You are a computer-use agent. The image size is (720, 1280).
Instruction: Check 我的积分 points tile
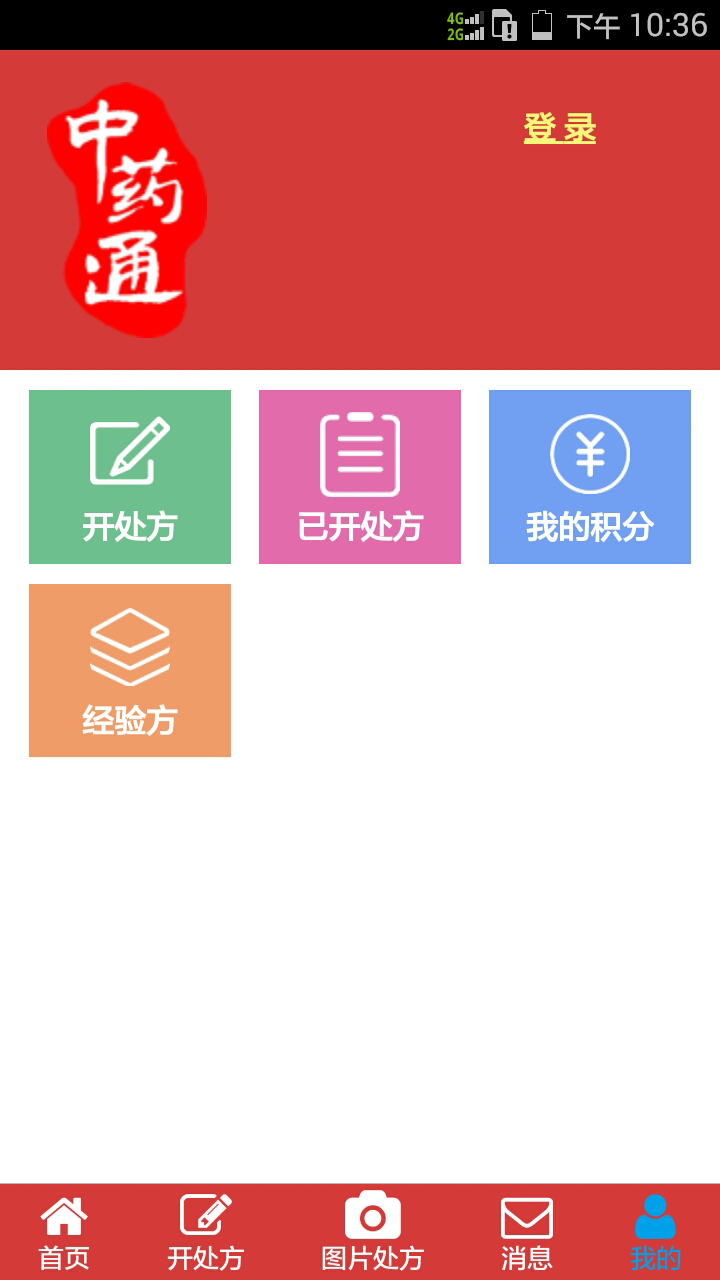tap(590, 477)
